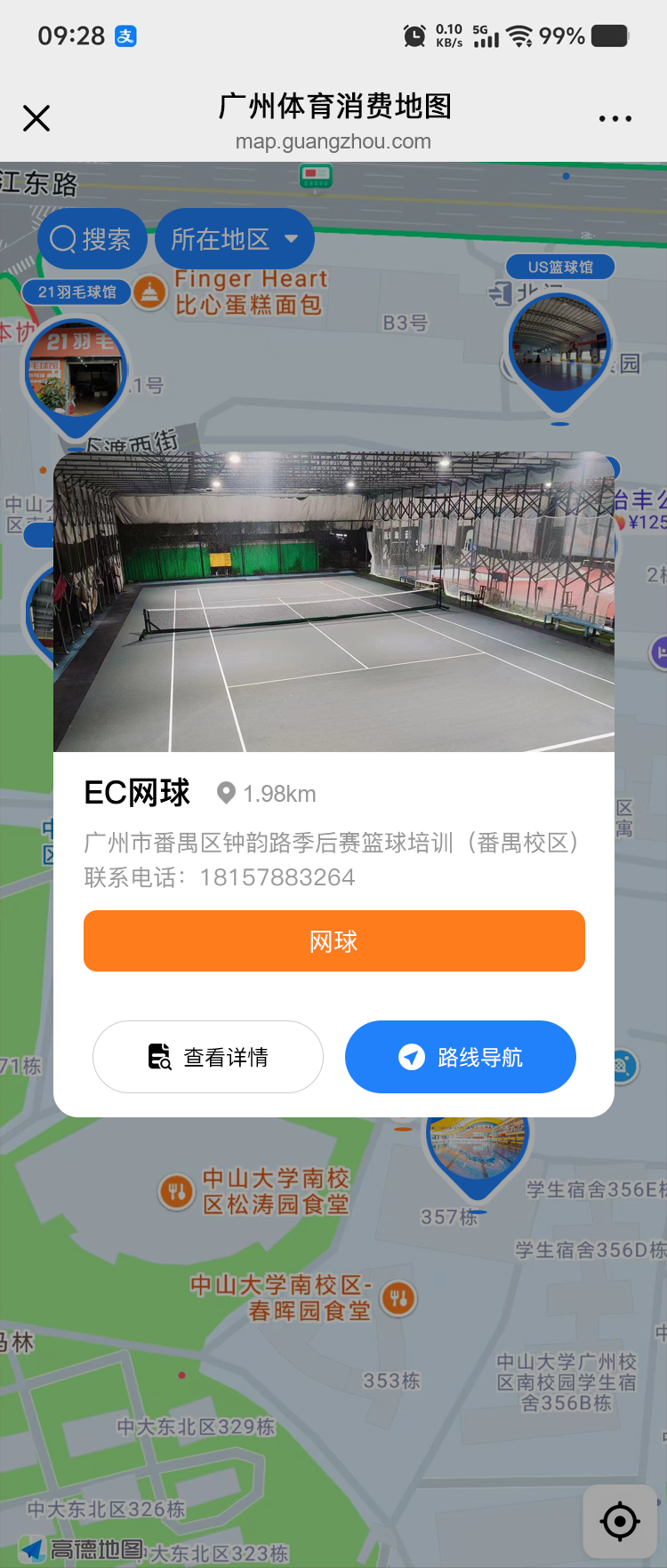The image size is (667, 1568).
Task: Open the three-dot overflow menu
Action: [x=615, y=118]
